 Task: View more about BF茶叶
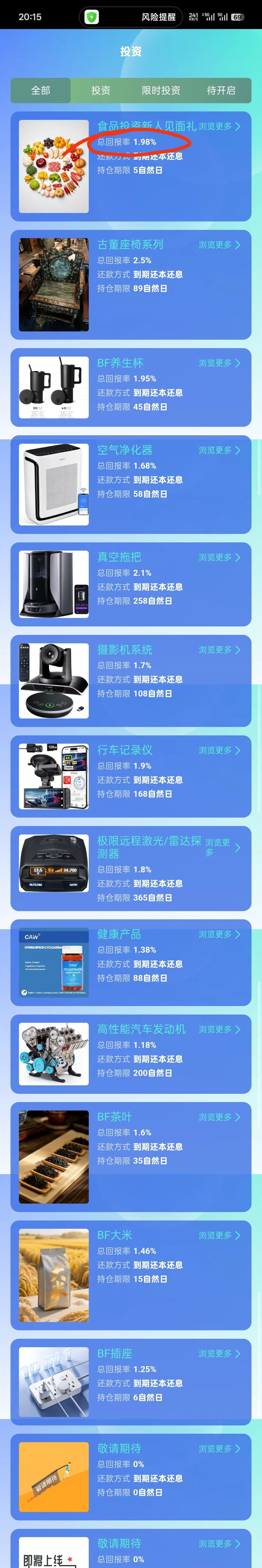[x=219, y=1117]
